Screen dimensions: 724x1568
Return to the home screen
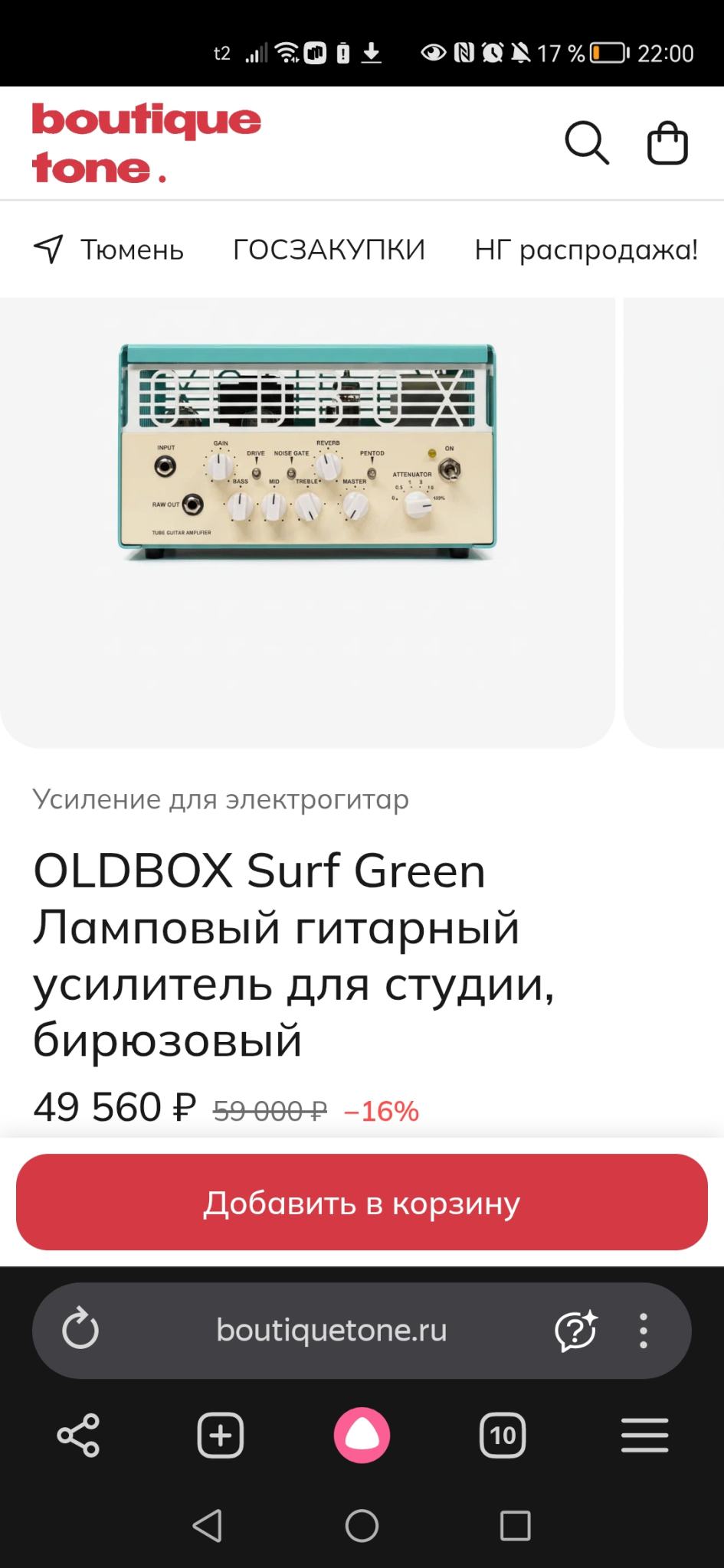(362, 1526)
